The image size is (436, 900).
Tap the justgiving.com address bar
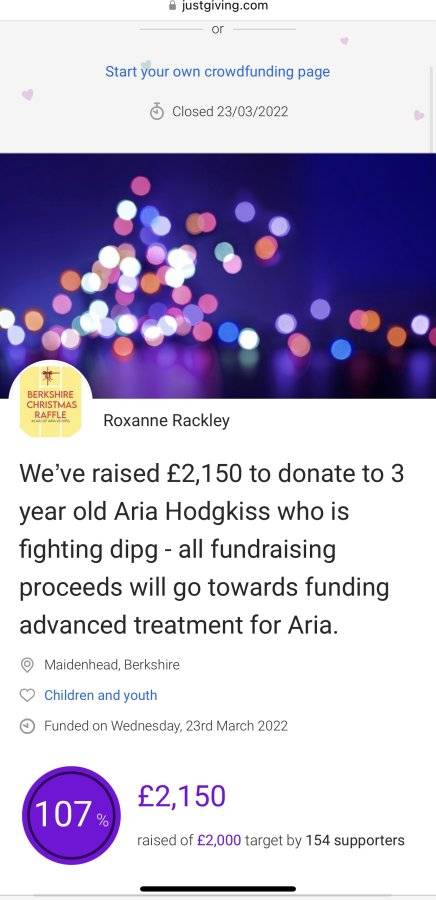click(218, 6)
